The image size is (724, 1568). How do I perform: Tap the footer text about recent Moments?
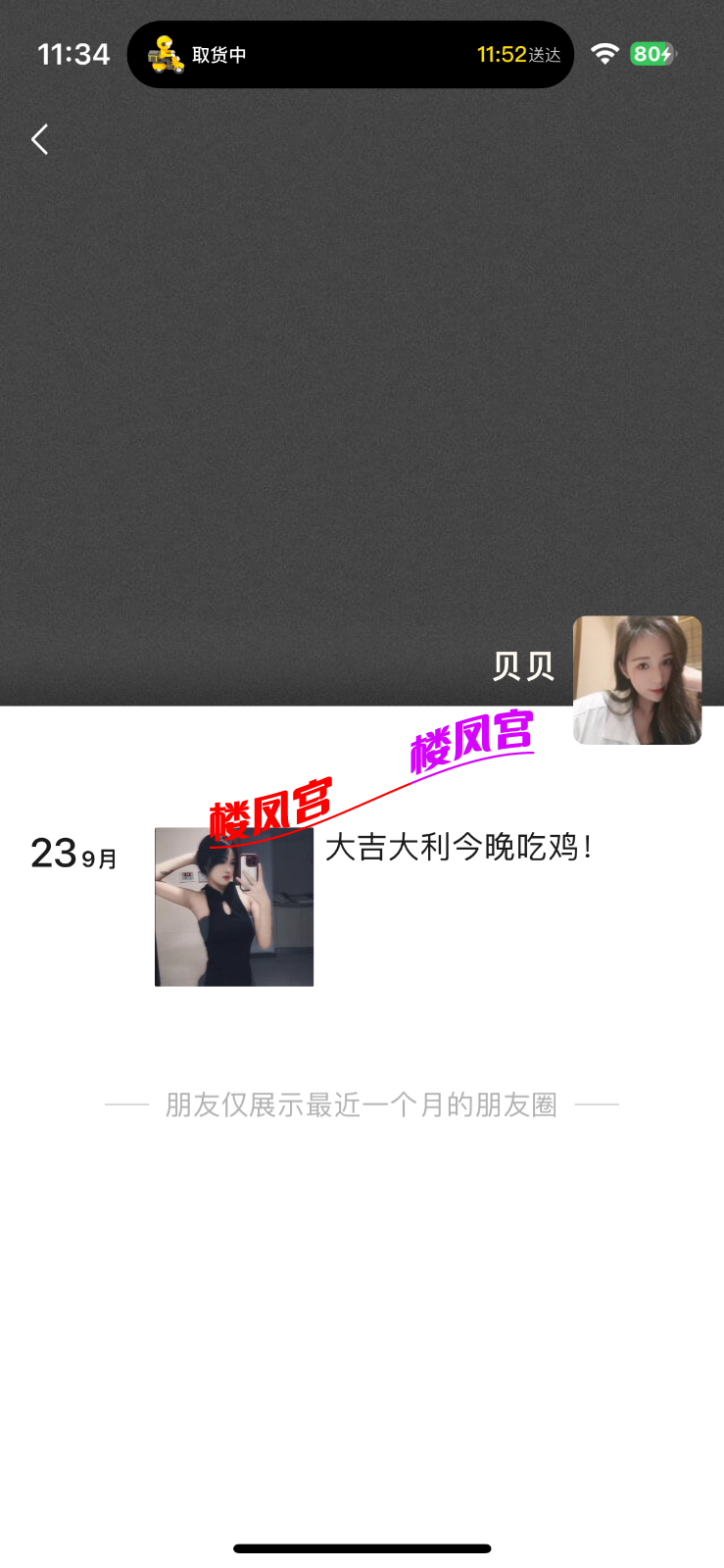pos(362,1103)
